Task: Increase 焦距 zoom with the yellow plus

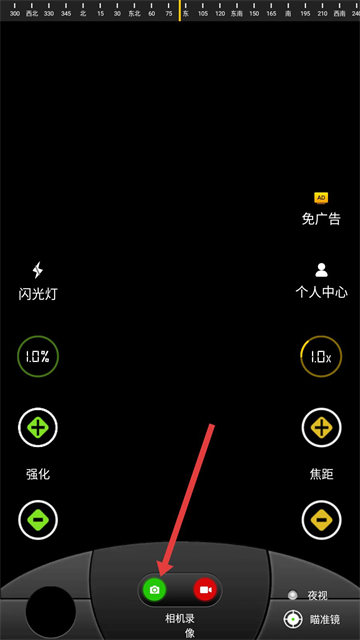Action: (321, 427)
